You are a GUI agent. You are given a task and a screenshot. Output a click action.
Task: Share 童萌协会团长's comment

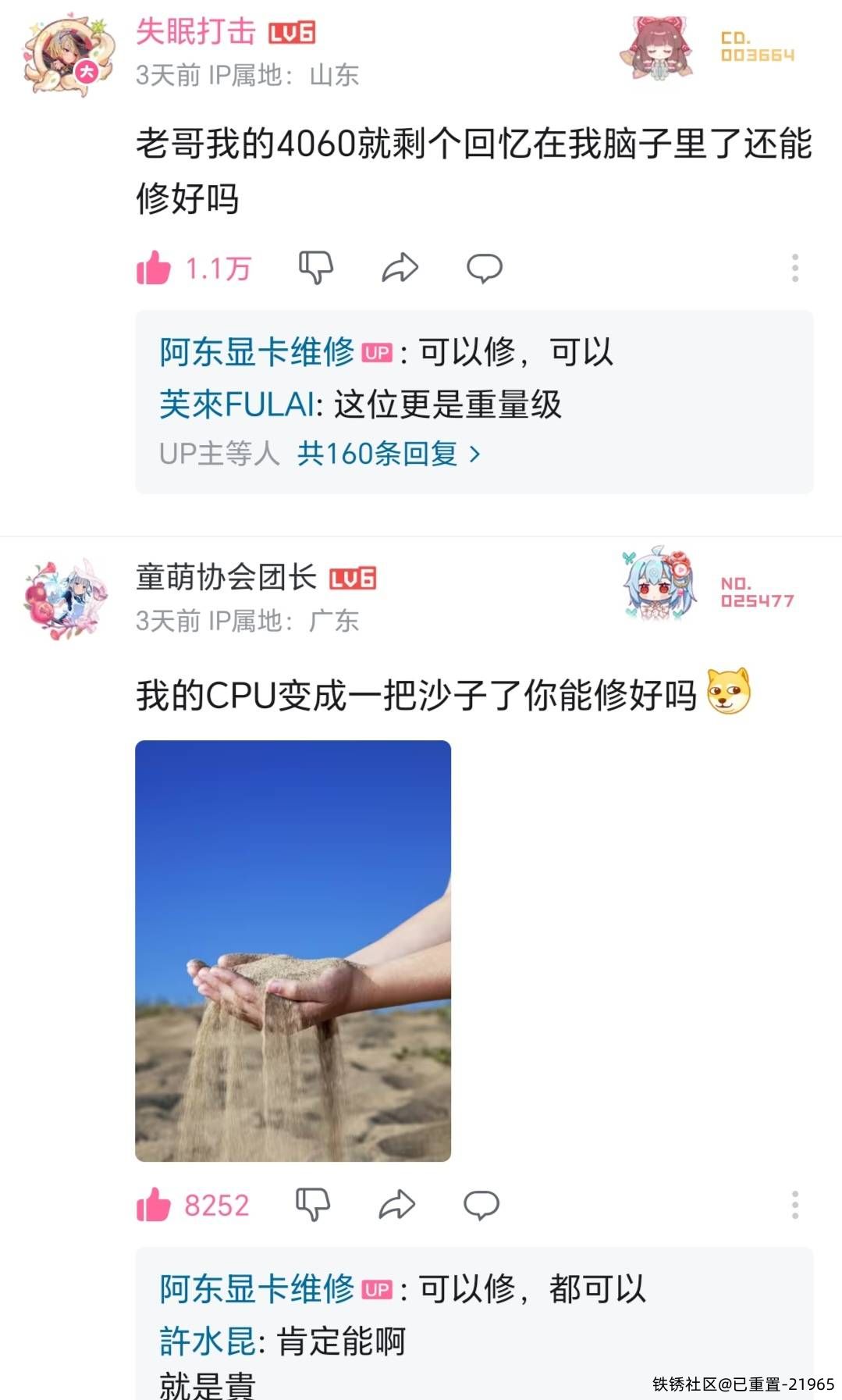click(x=396, y=1205)
